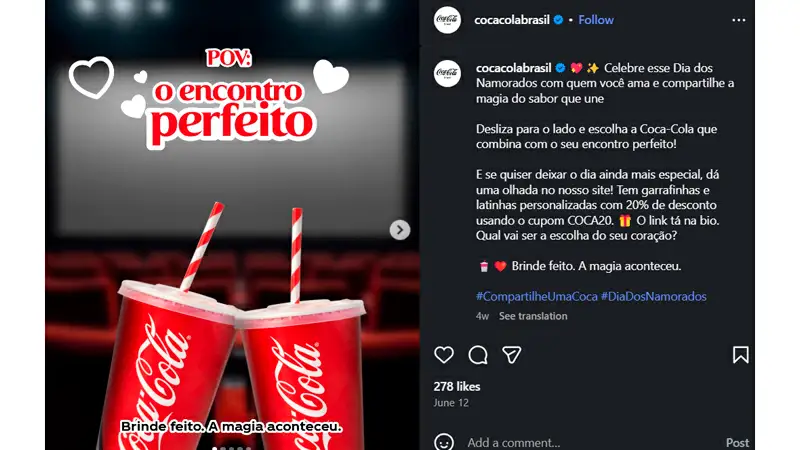Open cocacolabrasil avatar in header

(x=447, y=20)
